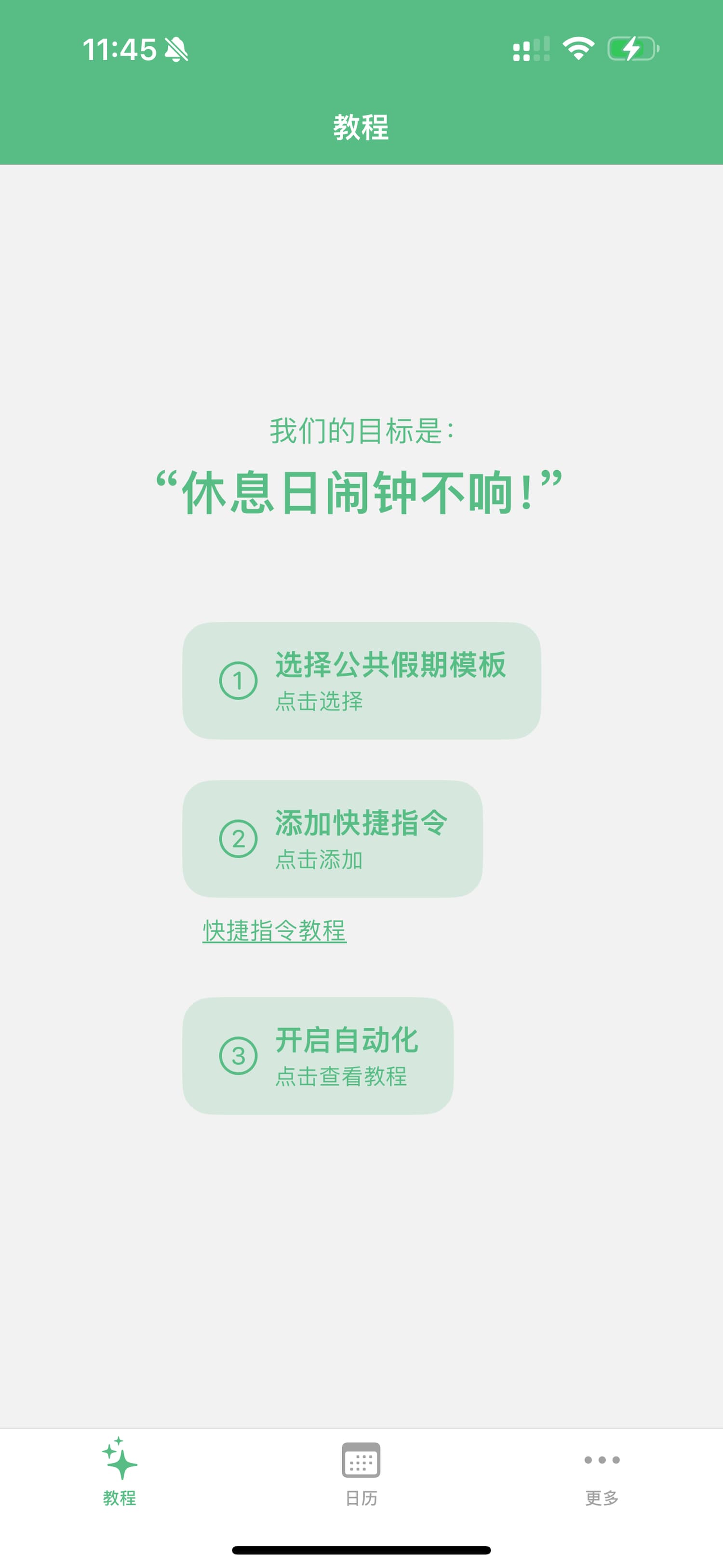Tap step 2 添加快捷指令 button
The height and width of the screenshot is (1568, 723).
pyautogui.click(x=332, y=839)
